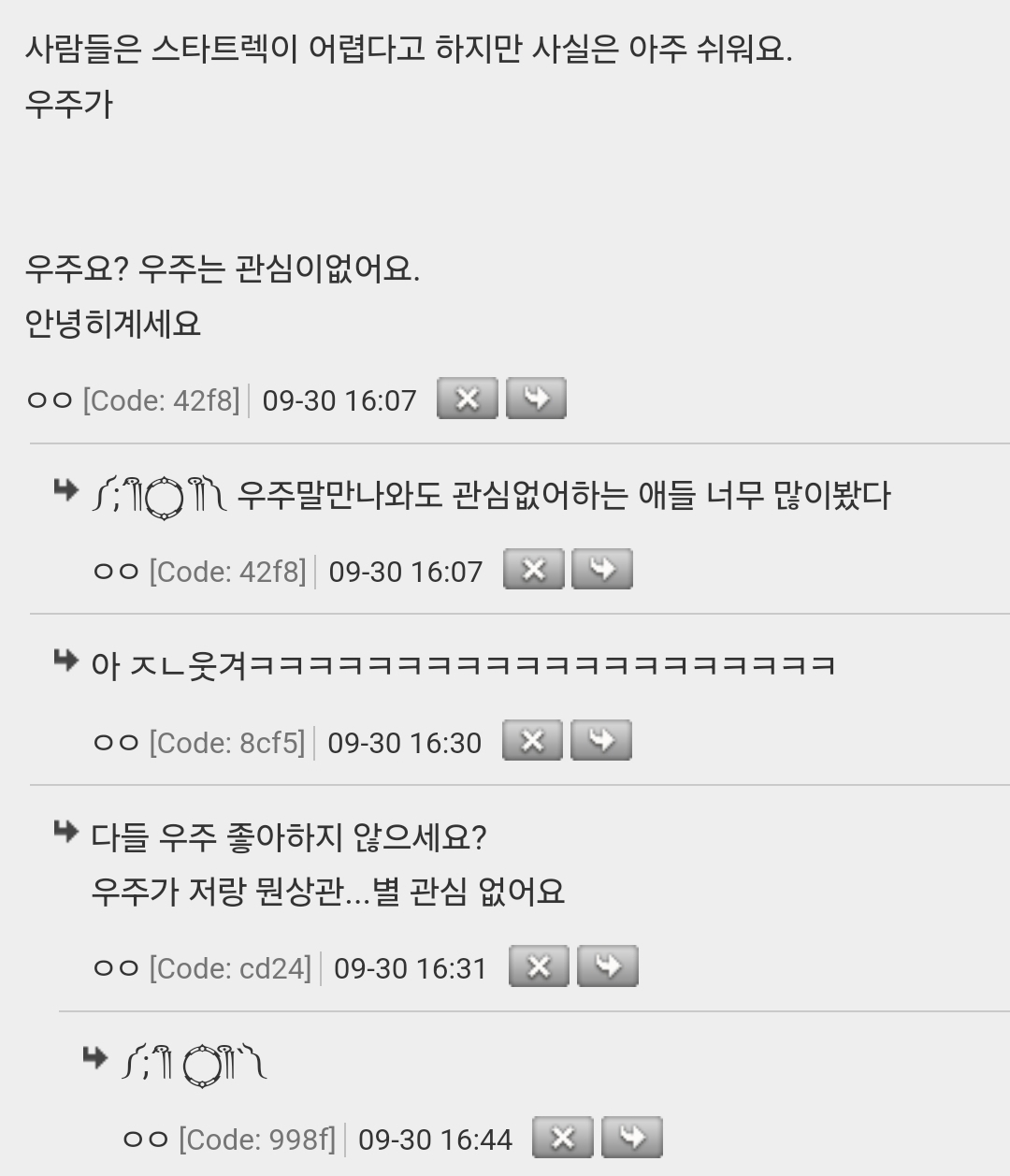1010x1176 pixels.
Task: Delete the comment by Code 998f
Action: (563, 1138)
